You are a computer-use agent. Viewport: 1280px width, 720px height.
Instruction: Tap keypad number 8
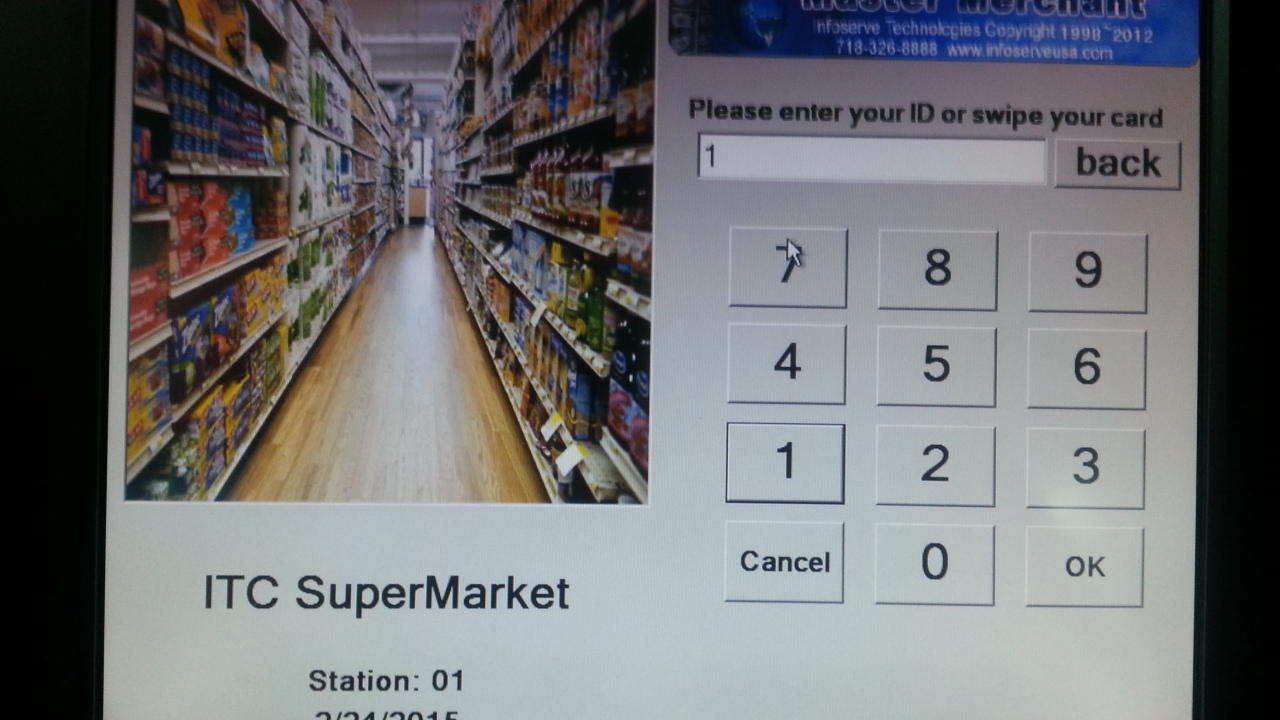pyautogui.click(x=937, y=269)
